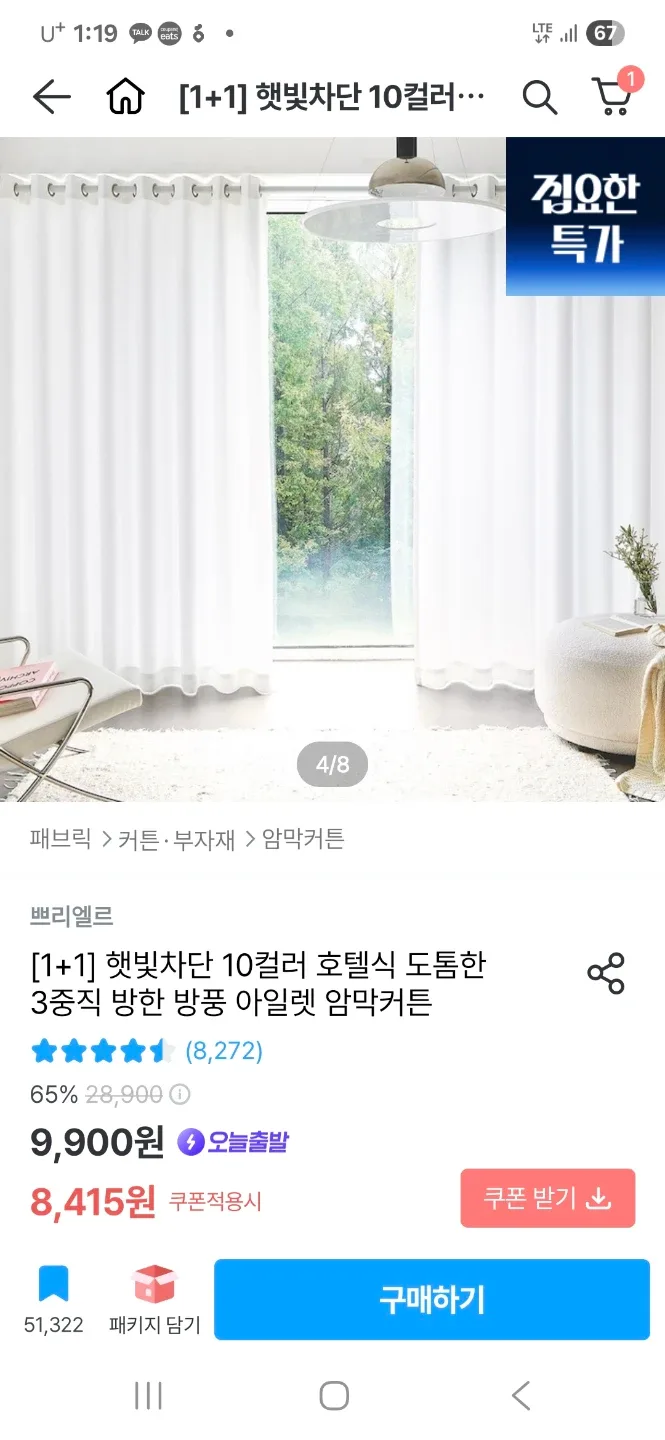Add to package with 패키지 담기

pos(154,1298)
